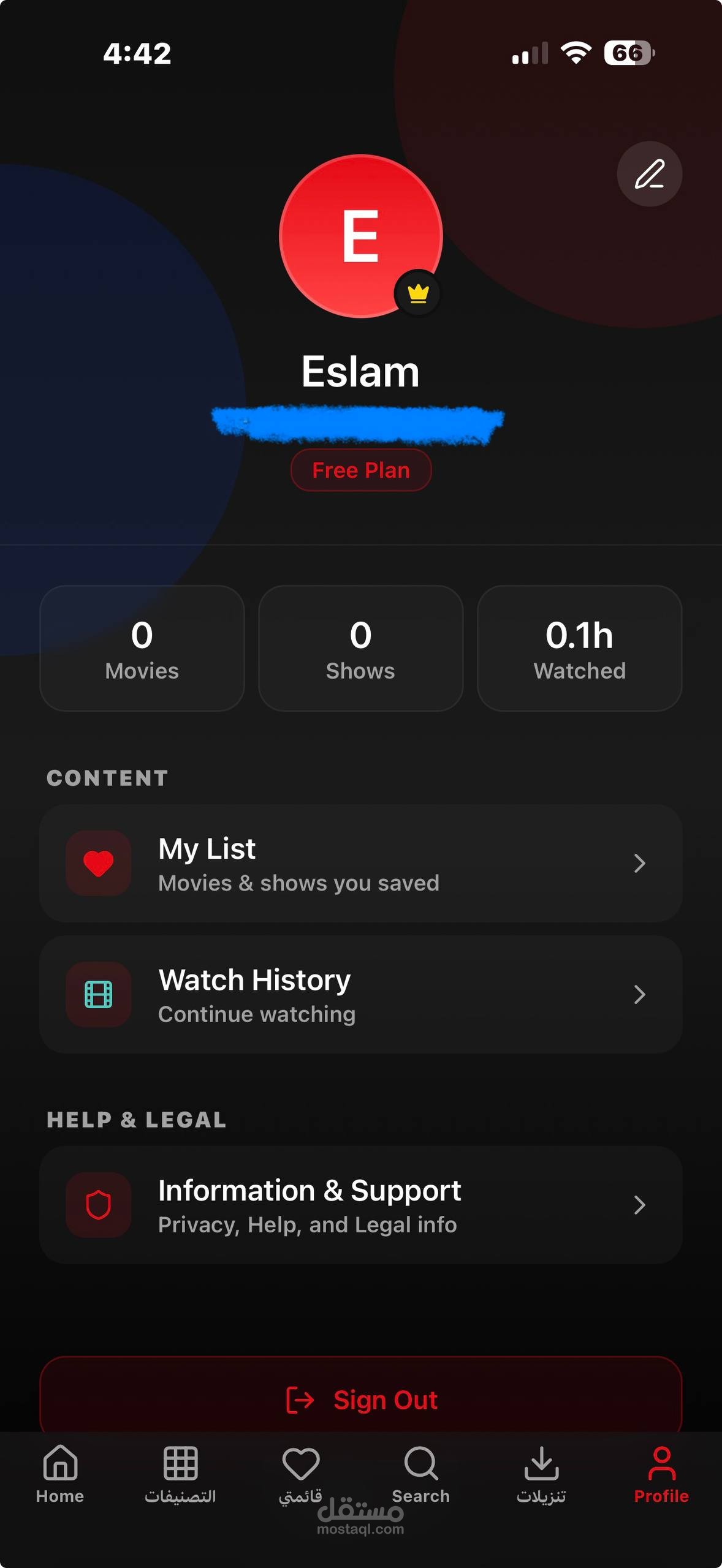Sign out of the account
This screenshot has width=722, height=1568.
[360, 1399]
